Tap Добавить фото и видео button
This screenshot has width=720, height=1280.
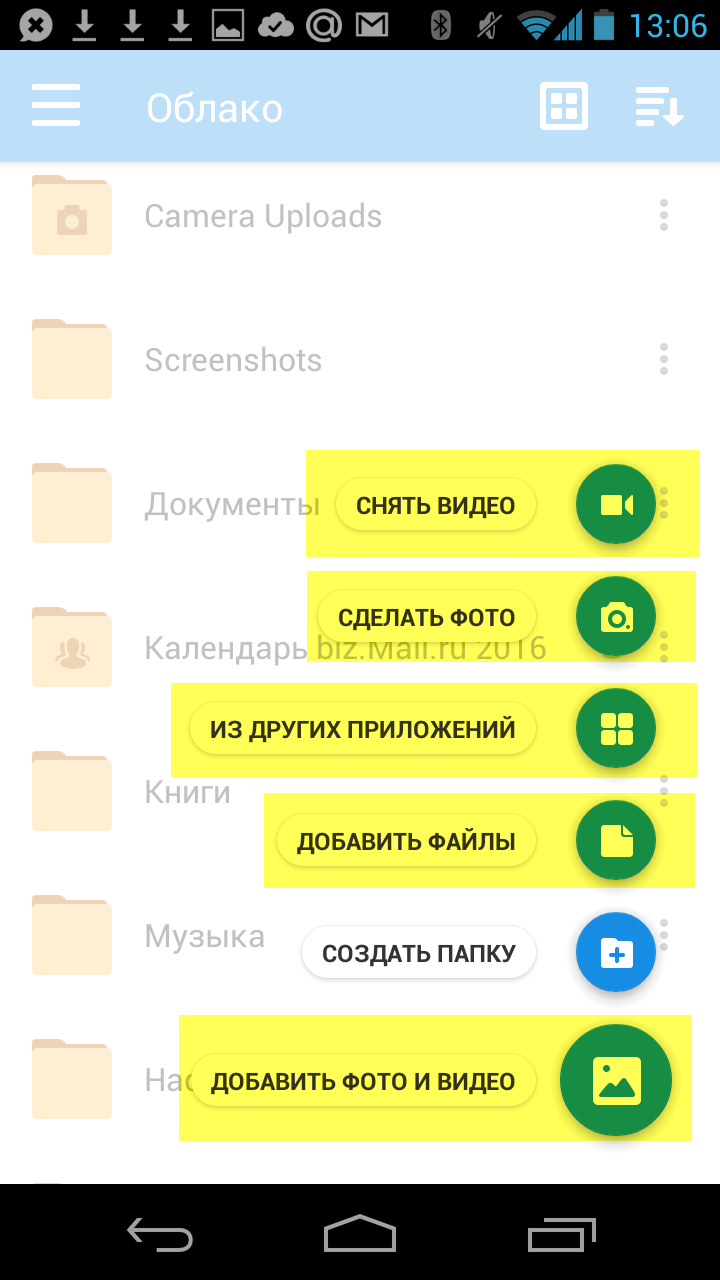pyautogui.click(x=616, y=1080)
